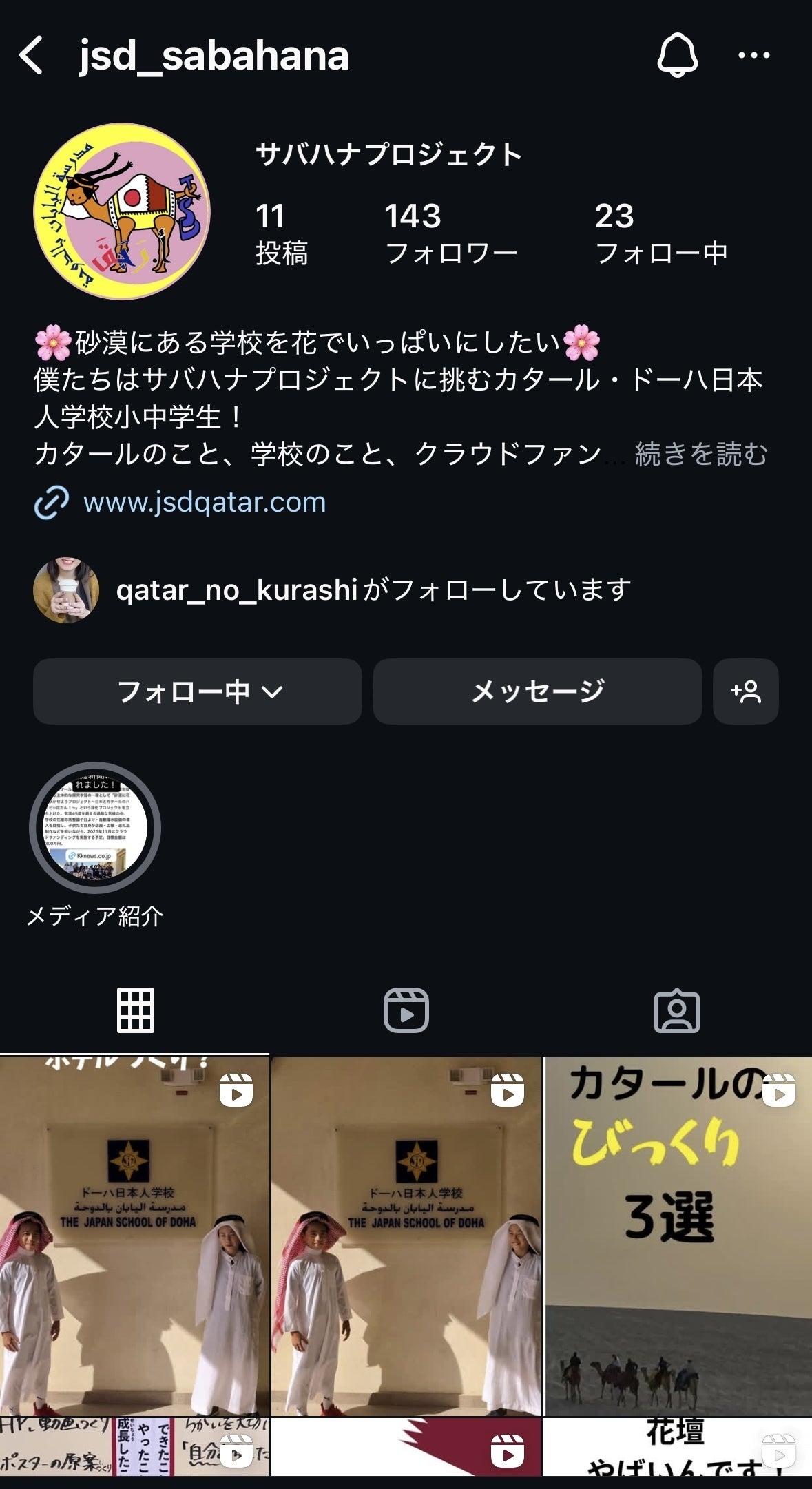Open the reel with the maroon Qatar flag
The height and width of the screenshot is (1489, 812).
tap(406, 1446)
